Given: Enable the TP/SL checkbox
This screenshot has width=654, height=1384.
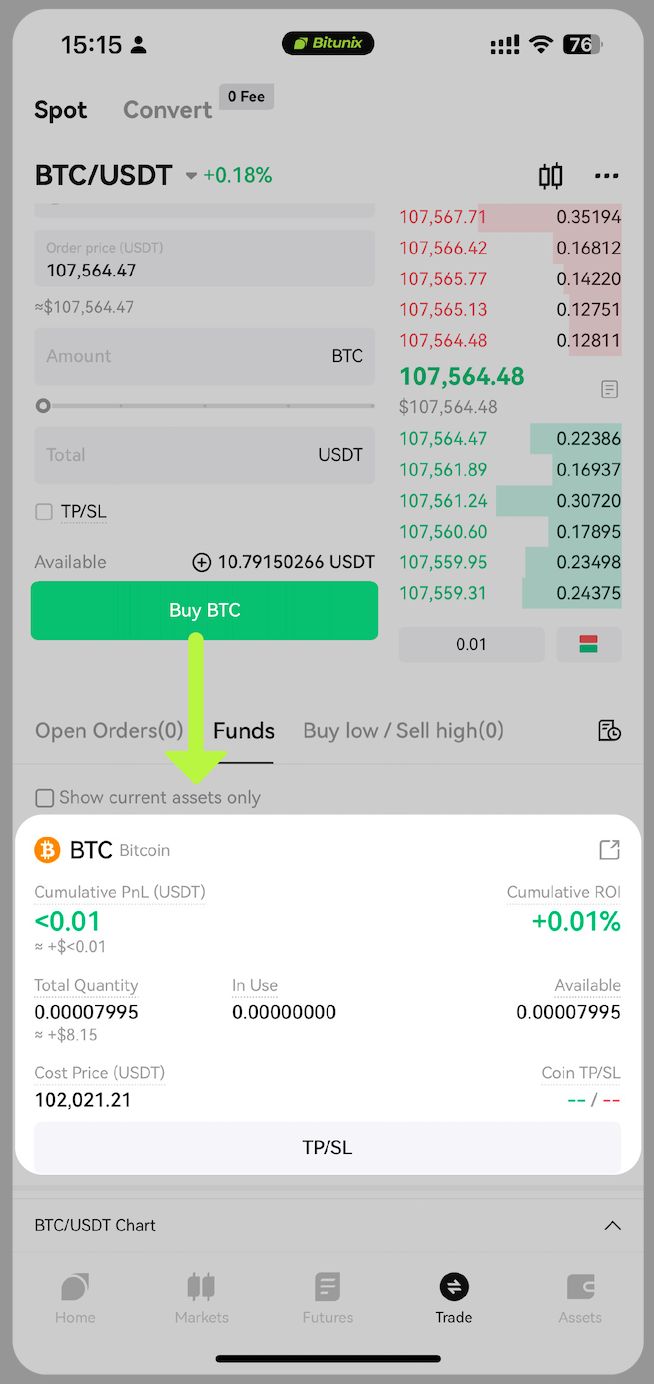Looking at the screenshot, I should (44, 512).
